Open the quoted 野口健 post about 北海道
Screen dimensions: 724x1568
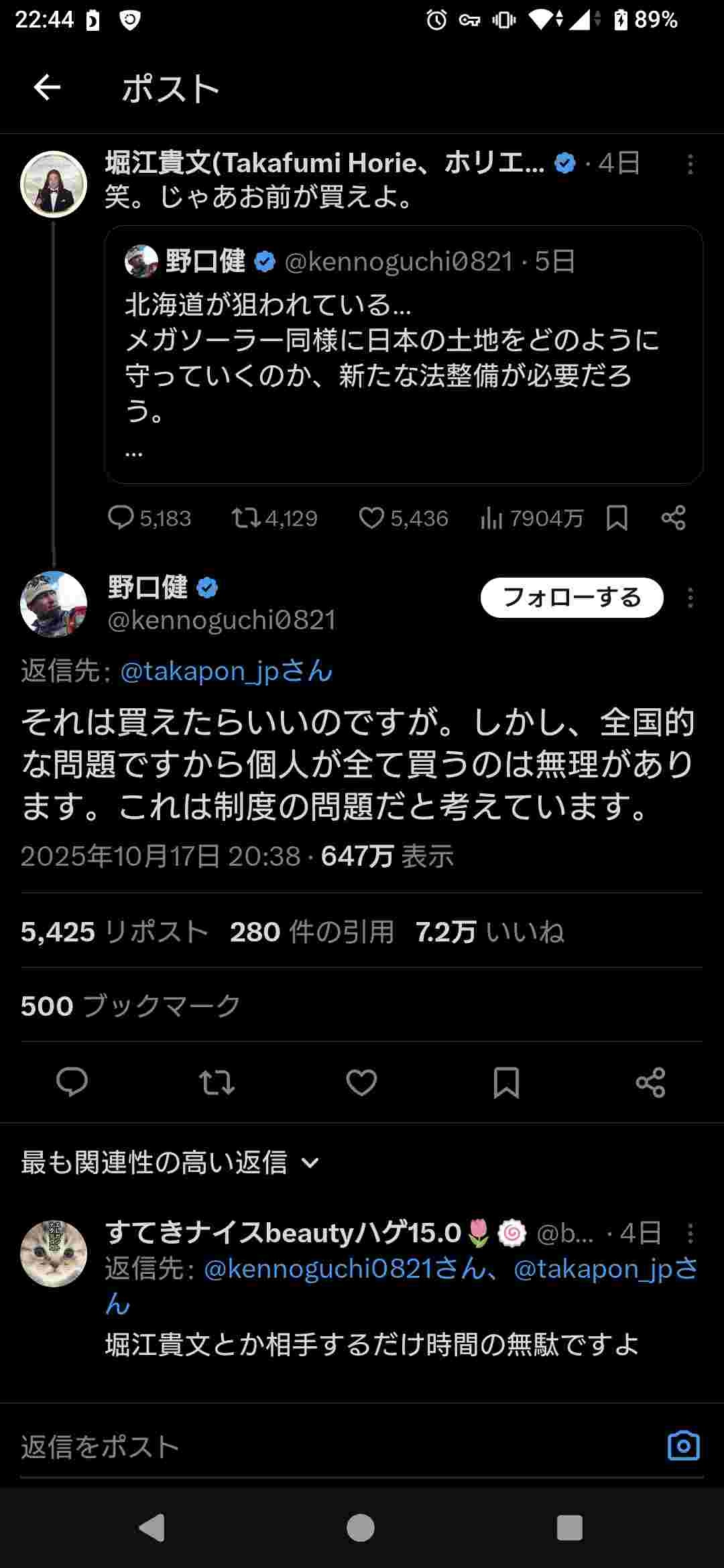coord(403,354)
